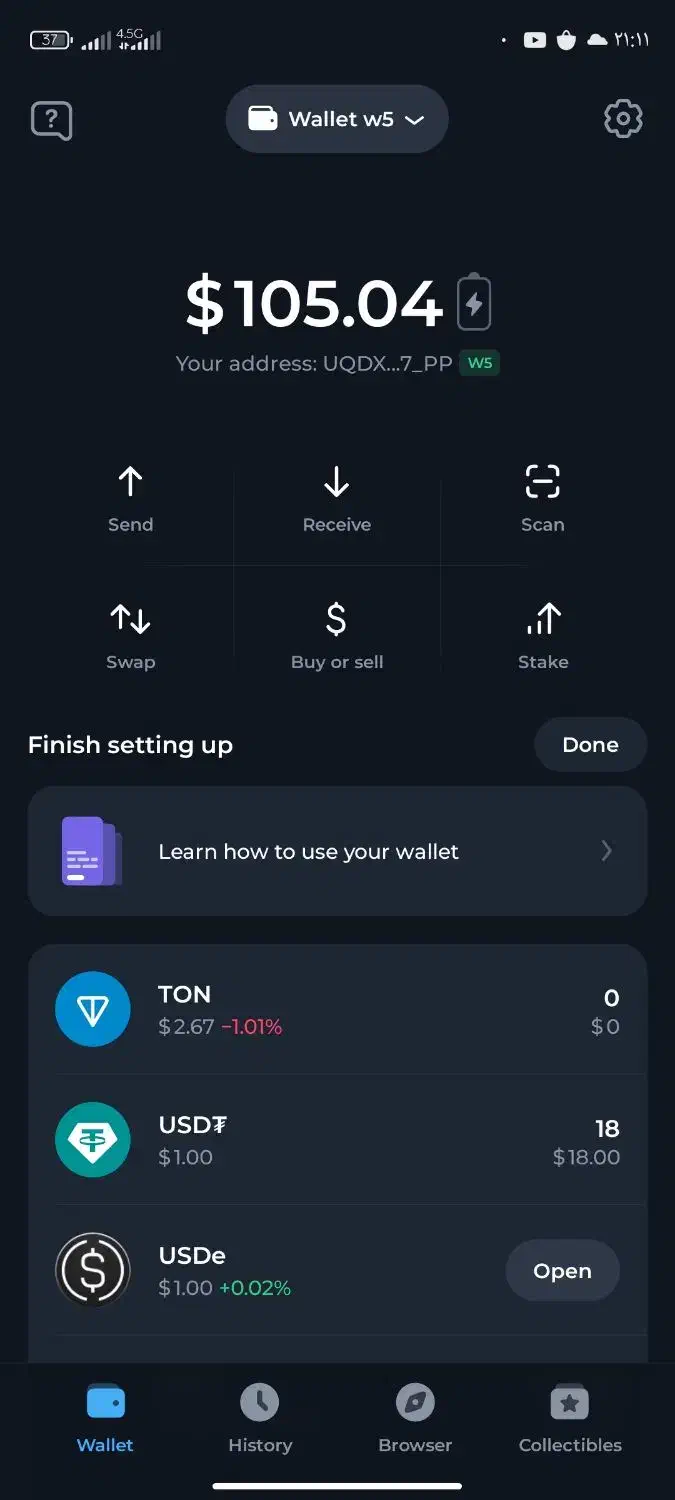Expand the Wallet w5 selector

point(337,119)
